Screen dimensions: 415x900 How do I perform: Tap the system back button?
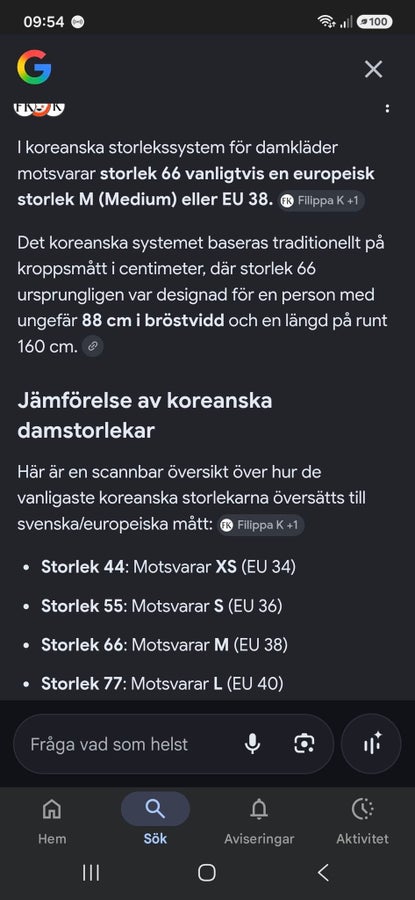coord(323,873)
